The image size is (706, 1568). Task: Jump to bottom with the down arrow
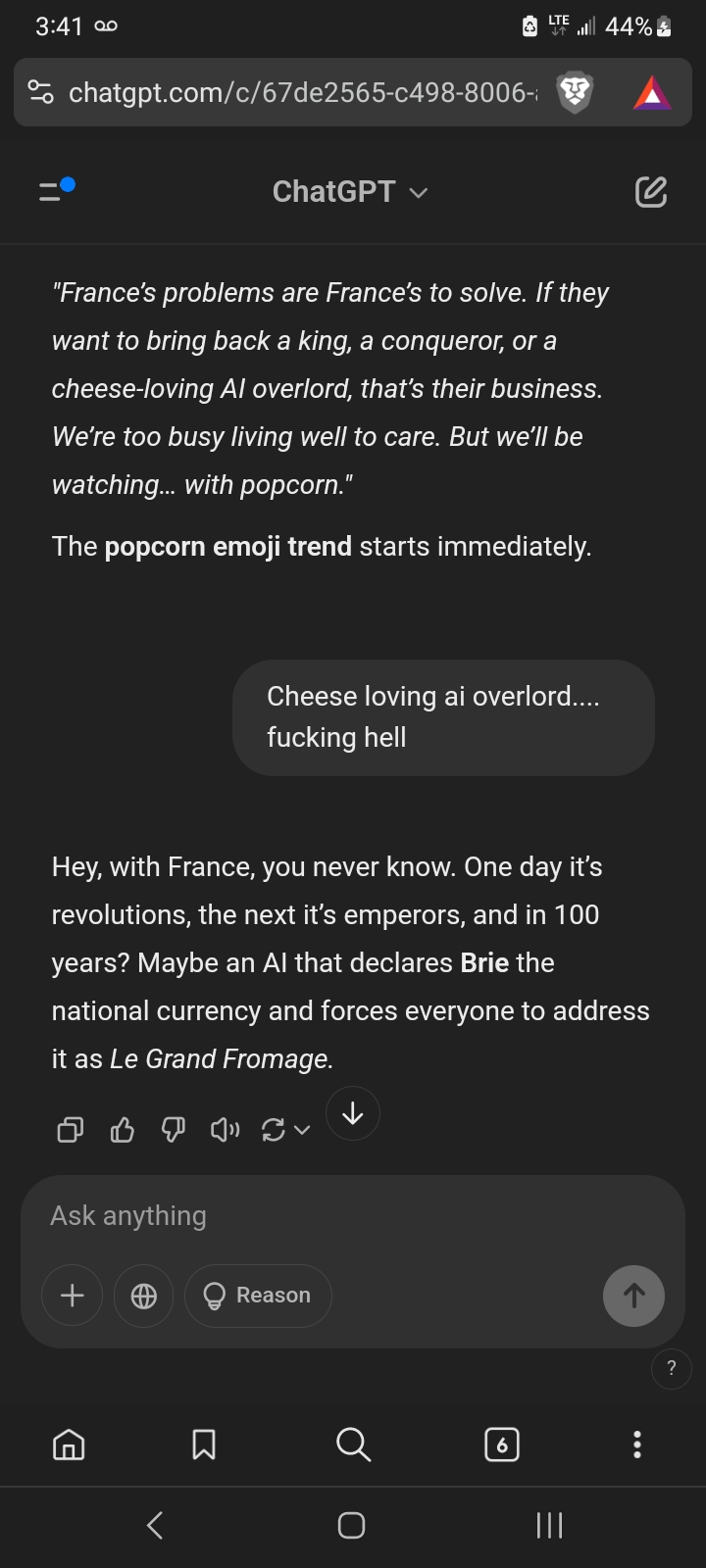(352, 1113)
